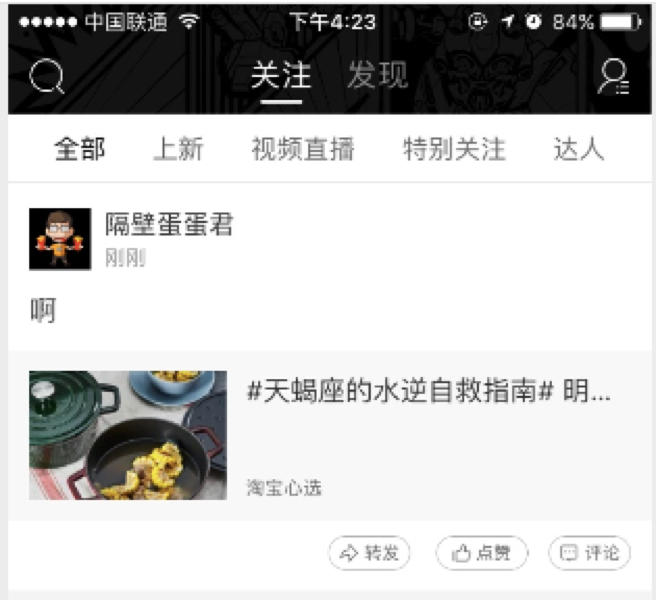The height and width of the screenshot is (600, 656).
Task: Open the 特别关注 tab
Action: [454, 150]
